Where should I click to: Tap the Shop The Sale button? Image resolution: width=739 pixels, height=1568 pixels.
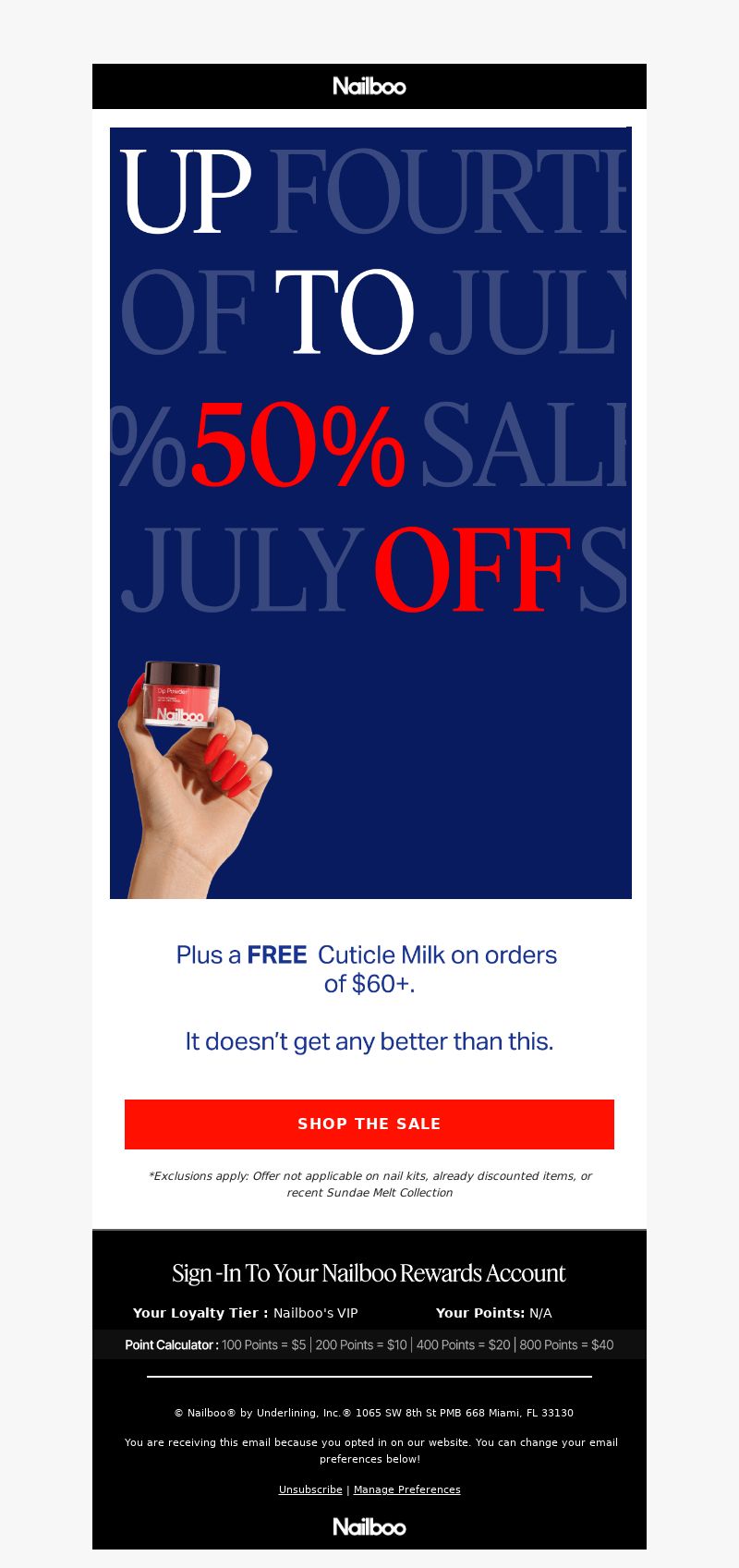click(x=369, y=1124)
